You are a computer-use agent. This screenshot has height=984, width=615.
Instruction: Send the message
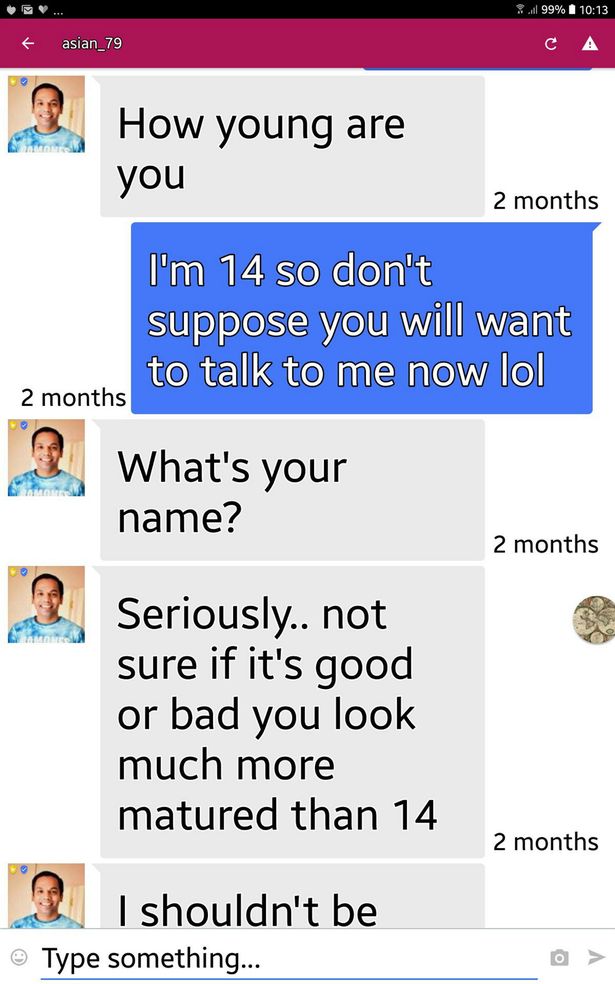click(x=596, y=957)
